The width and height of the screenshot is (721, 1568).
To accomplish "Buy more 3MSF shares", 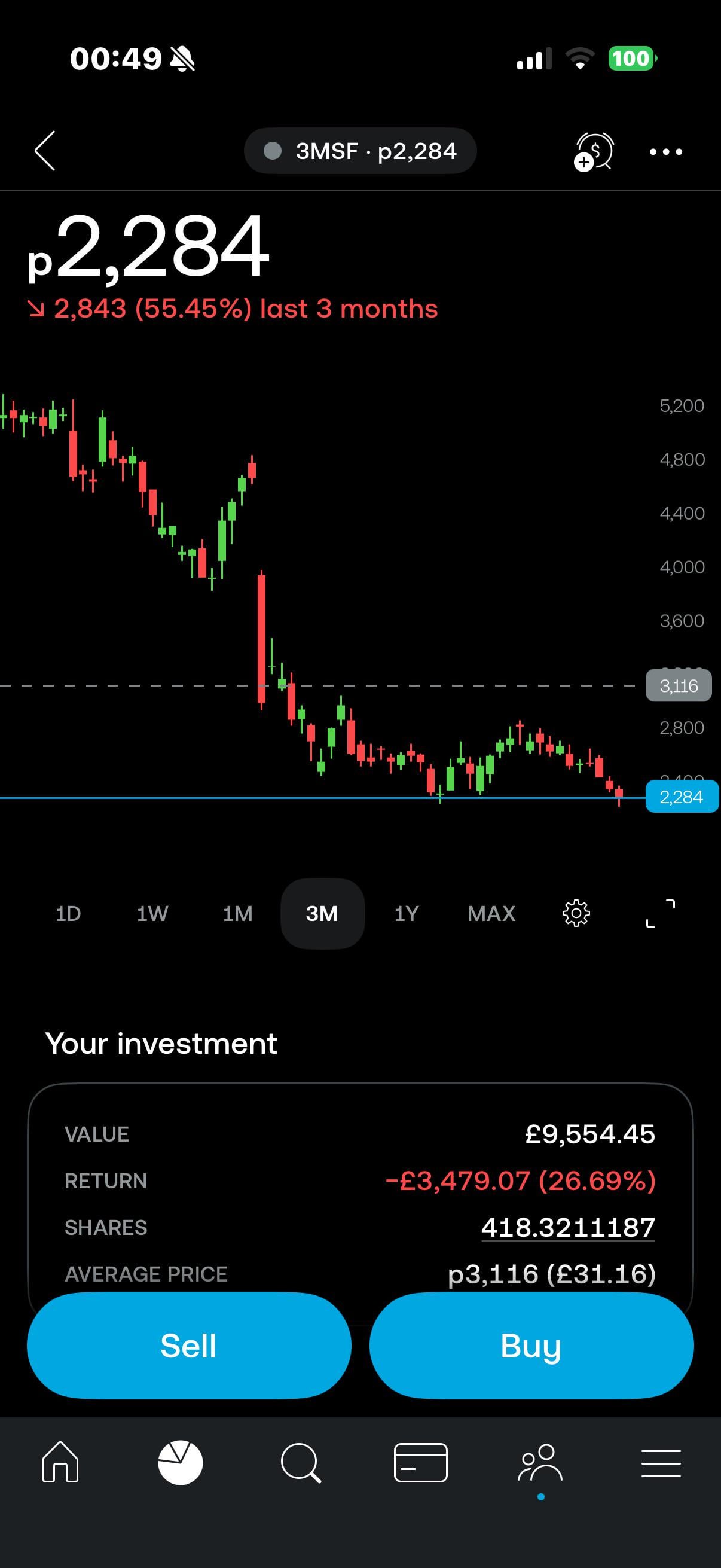I will (x=531, y=1346).
